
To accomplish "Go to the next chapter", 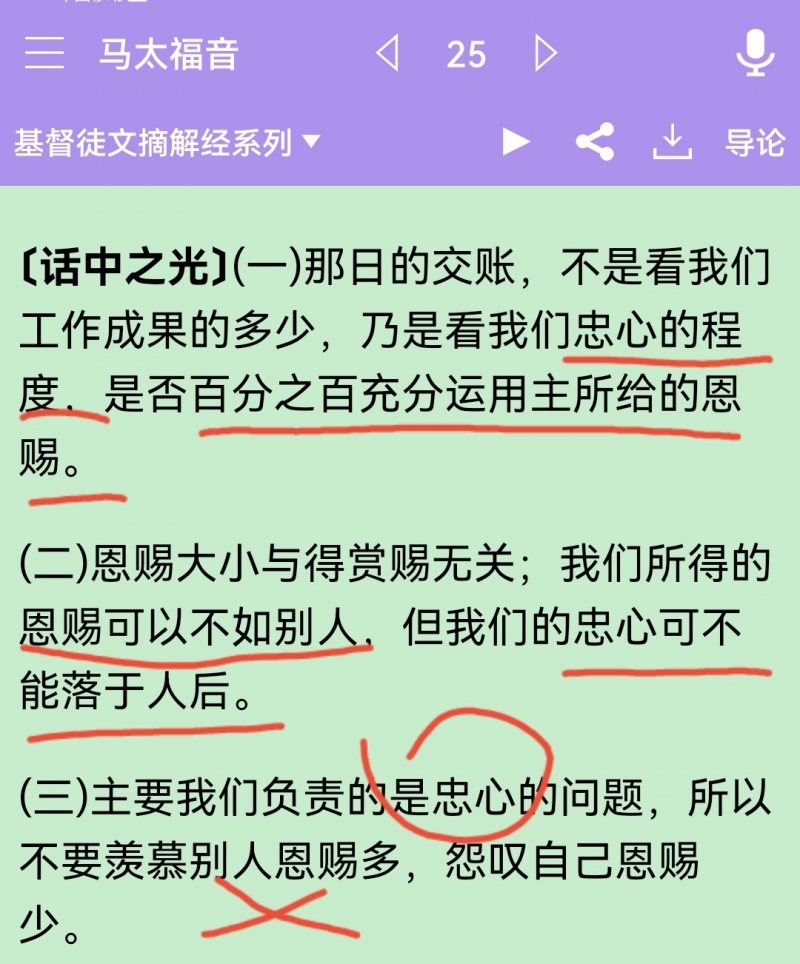I will pyautogui.click(x=545, y=53).
